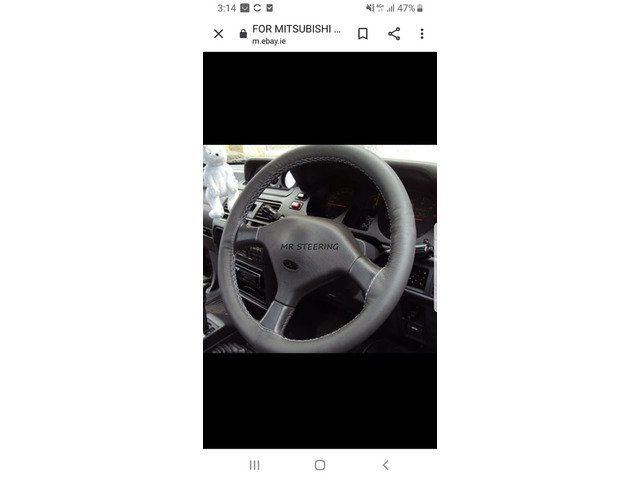640x480 pixels.
Task: Bookmark this eBay page
Action: click(x=363, y=34)
